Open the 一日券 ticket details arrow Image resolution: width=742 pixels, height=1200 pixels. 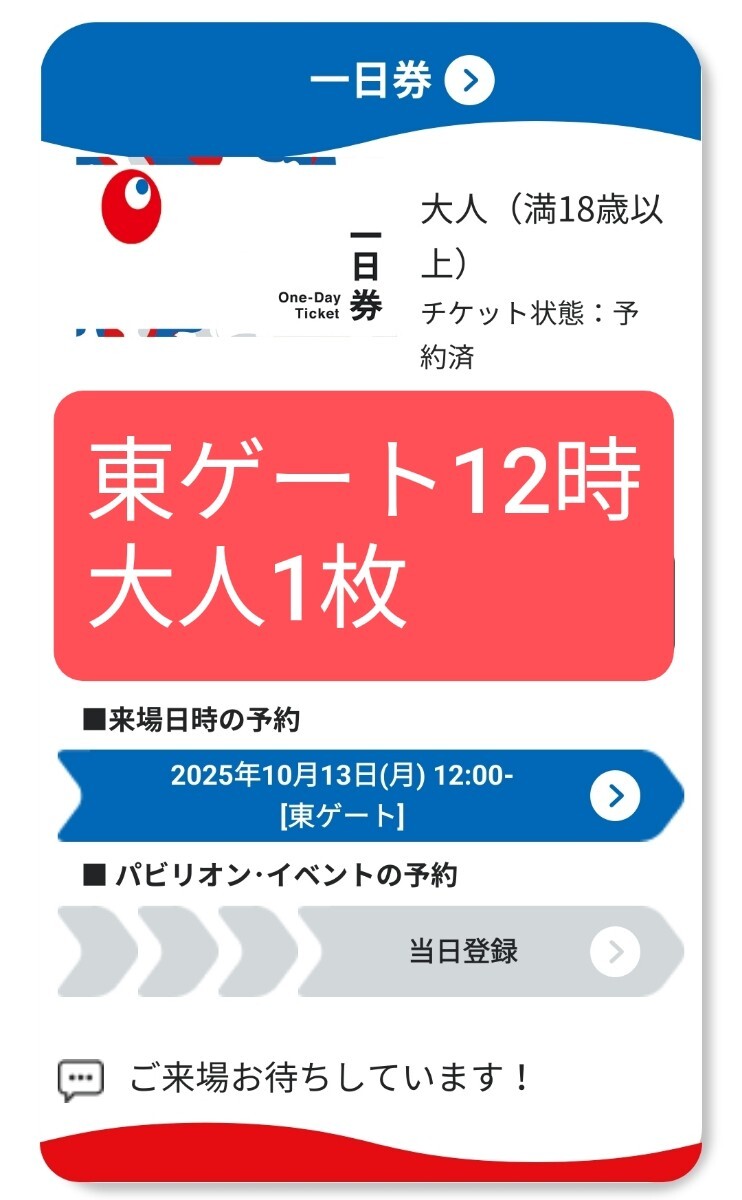[x=470, y=81]
